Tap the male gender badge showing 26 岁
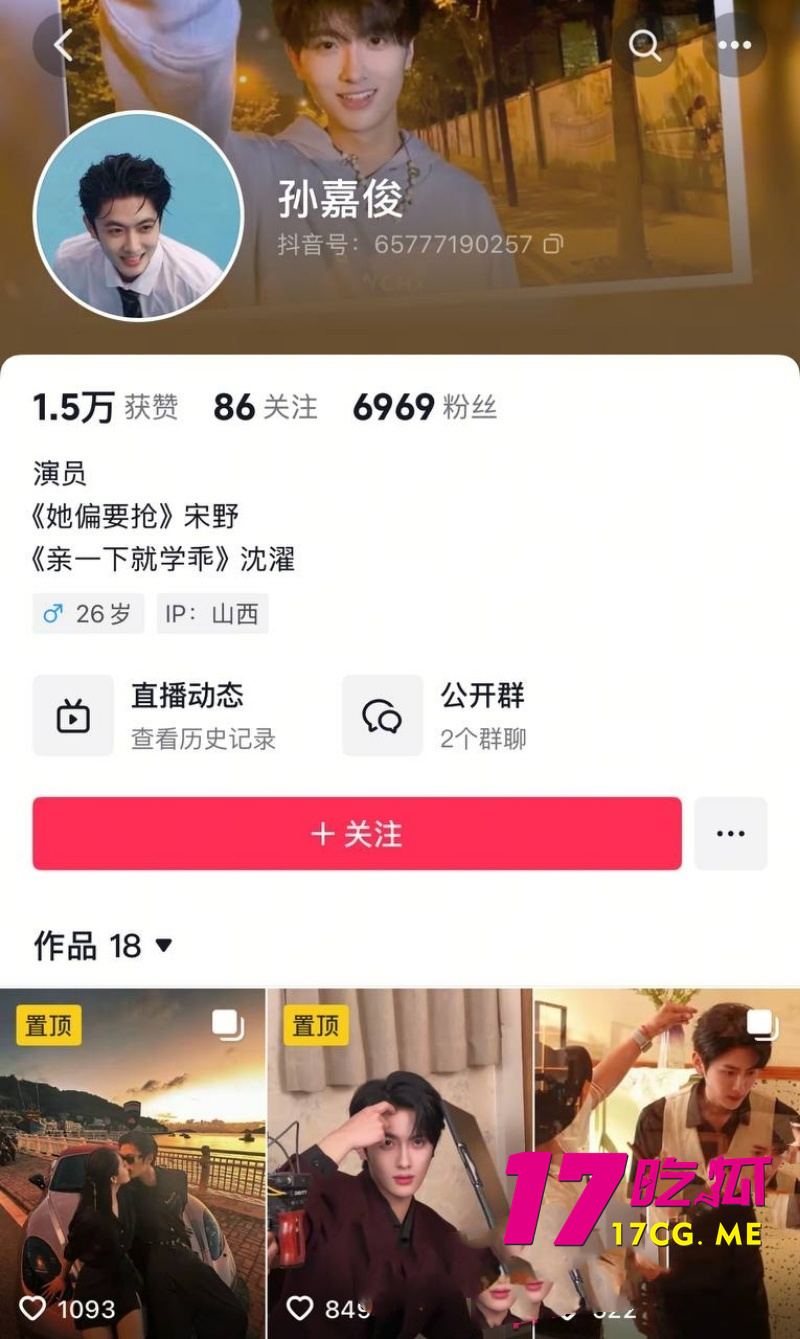The height and width of the screenshot is (1339, 800). click(x=87, y=613)
